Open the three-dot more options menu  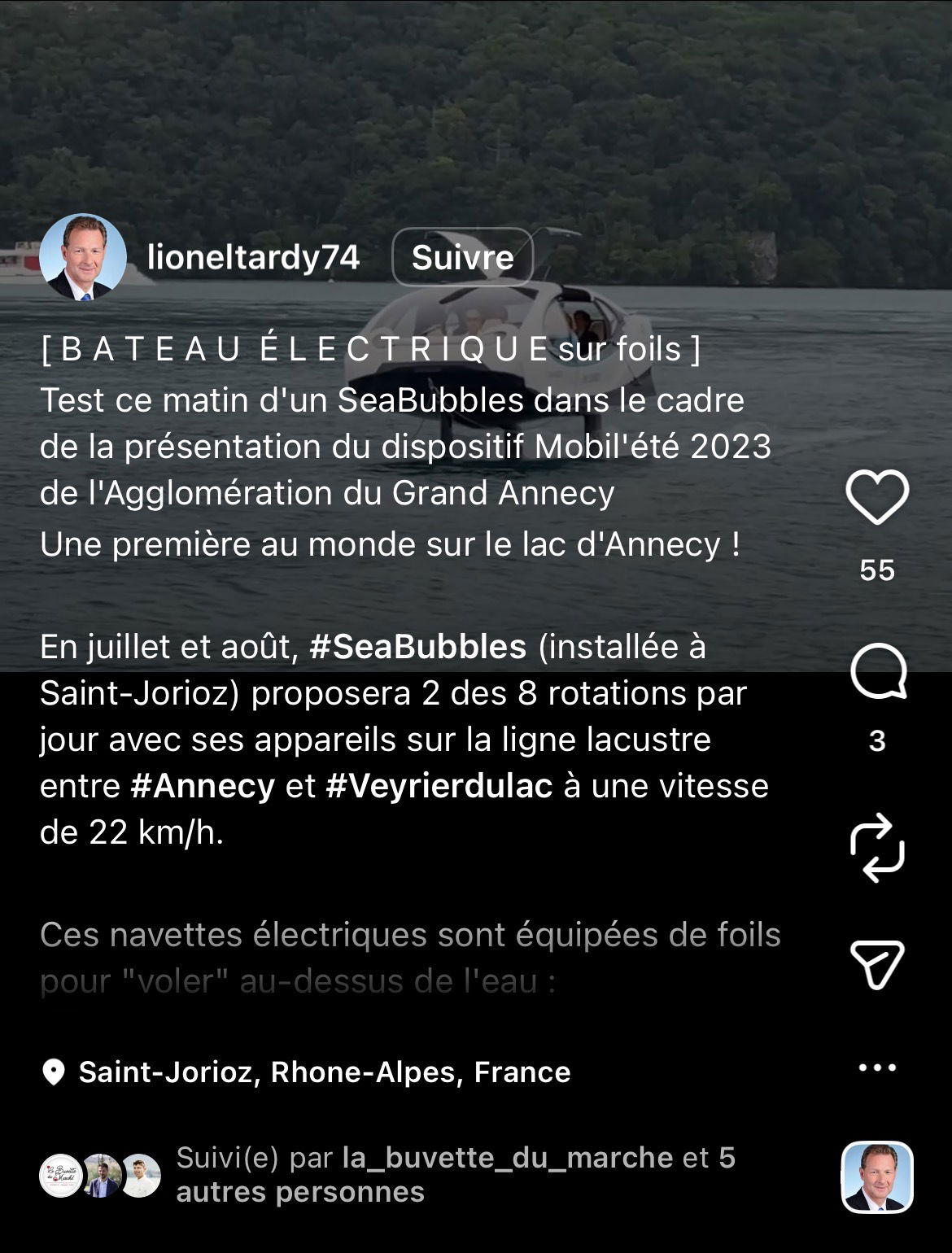[x=877, y=1067]
